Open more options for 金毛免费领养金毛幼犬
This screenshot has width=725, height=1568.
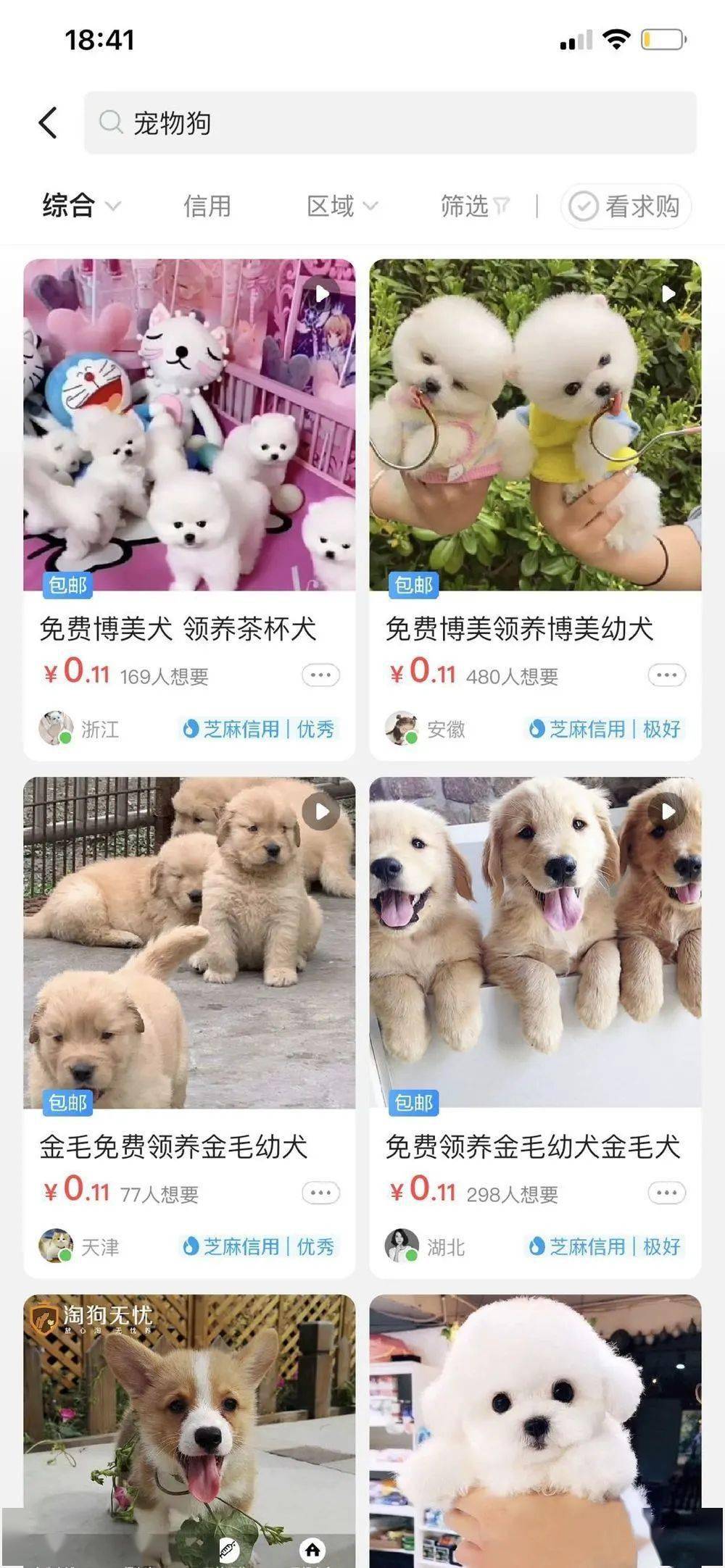[320, 1193]
